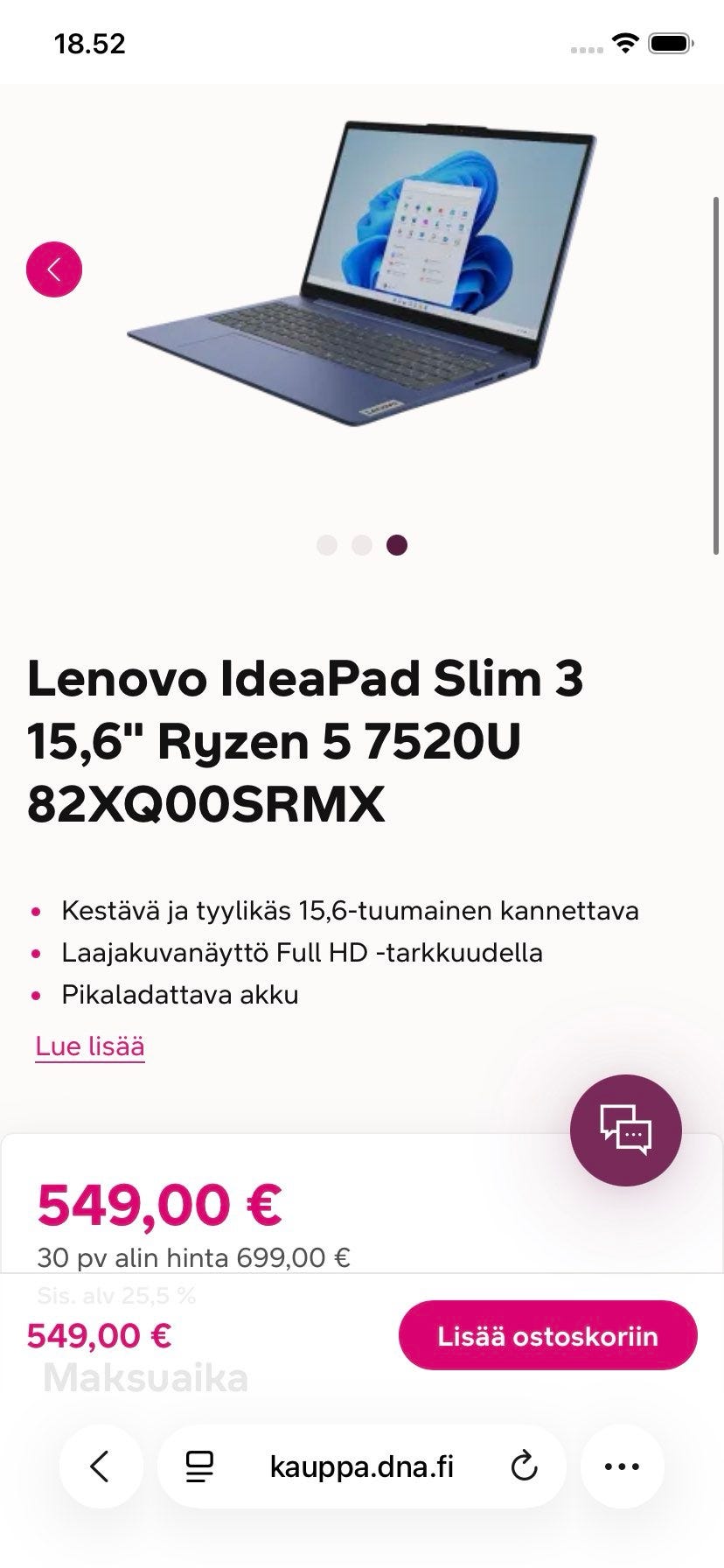Open the browser more options menu
The width and height of the screenshot is (724, 1568).
coord(622,1466)
